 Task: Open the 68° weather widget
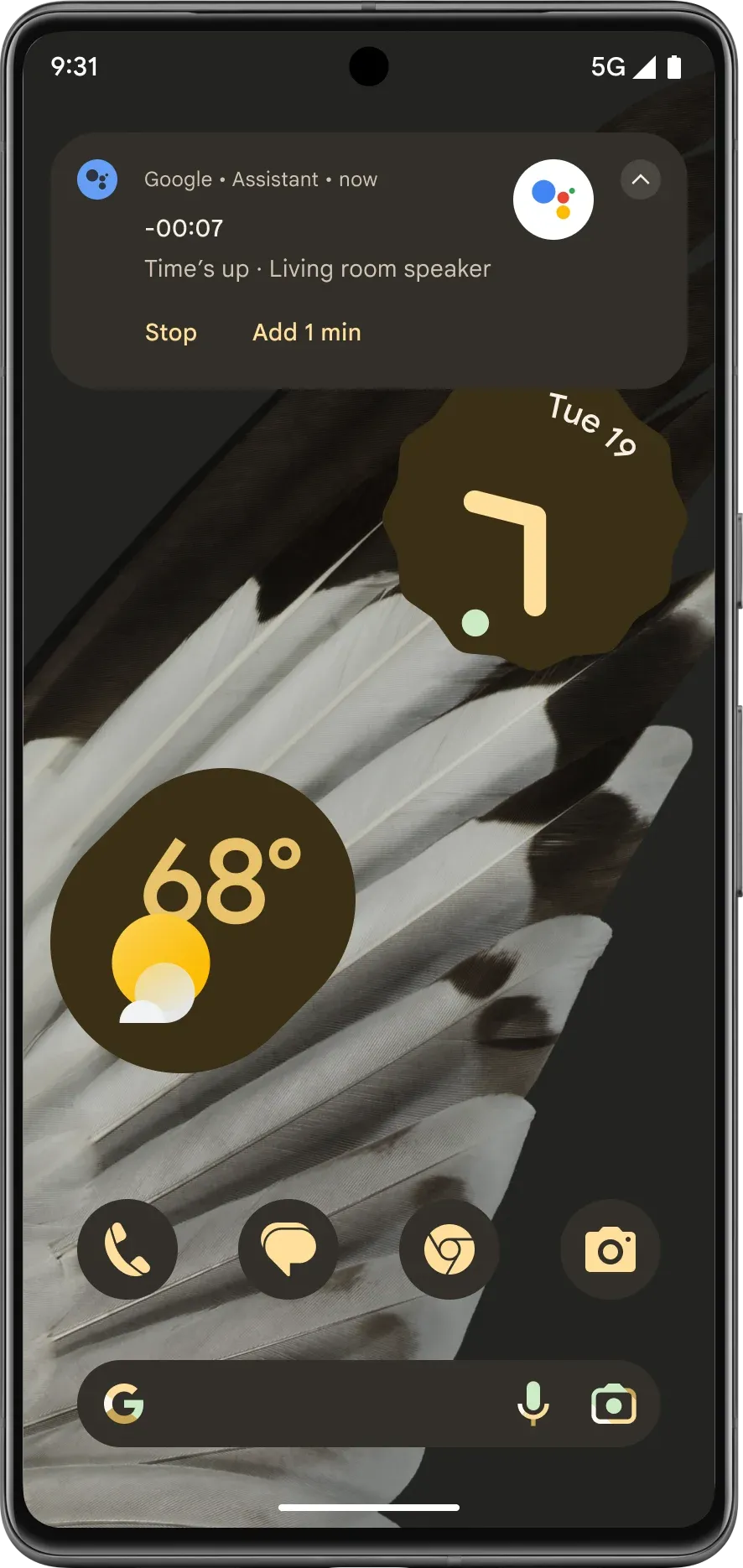[203, 921]
